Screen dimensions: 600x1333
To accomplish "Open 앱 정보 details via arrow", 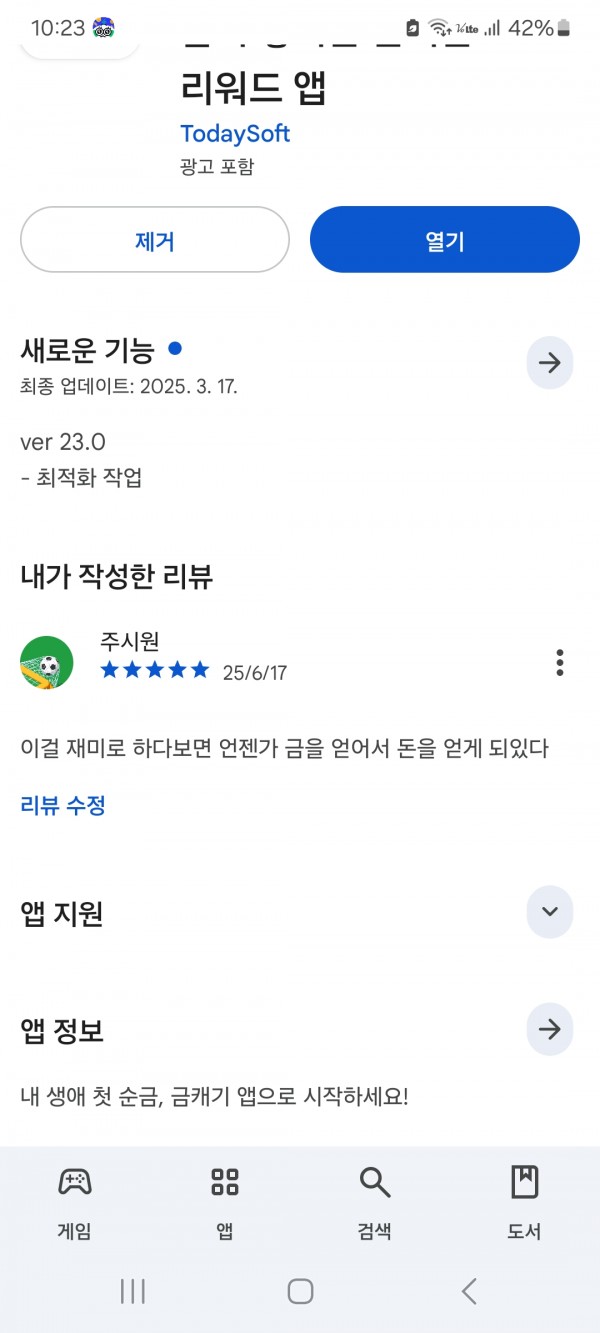I will [x=550, y=1029].
